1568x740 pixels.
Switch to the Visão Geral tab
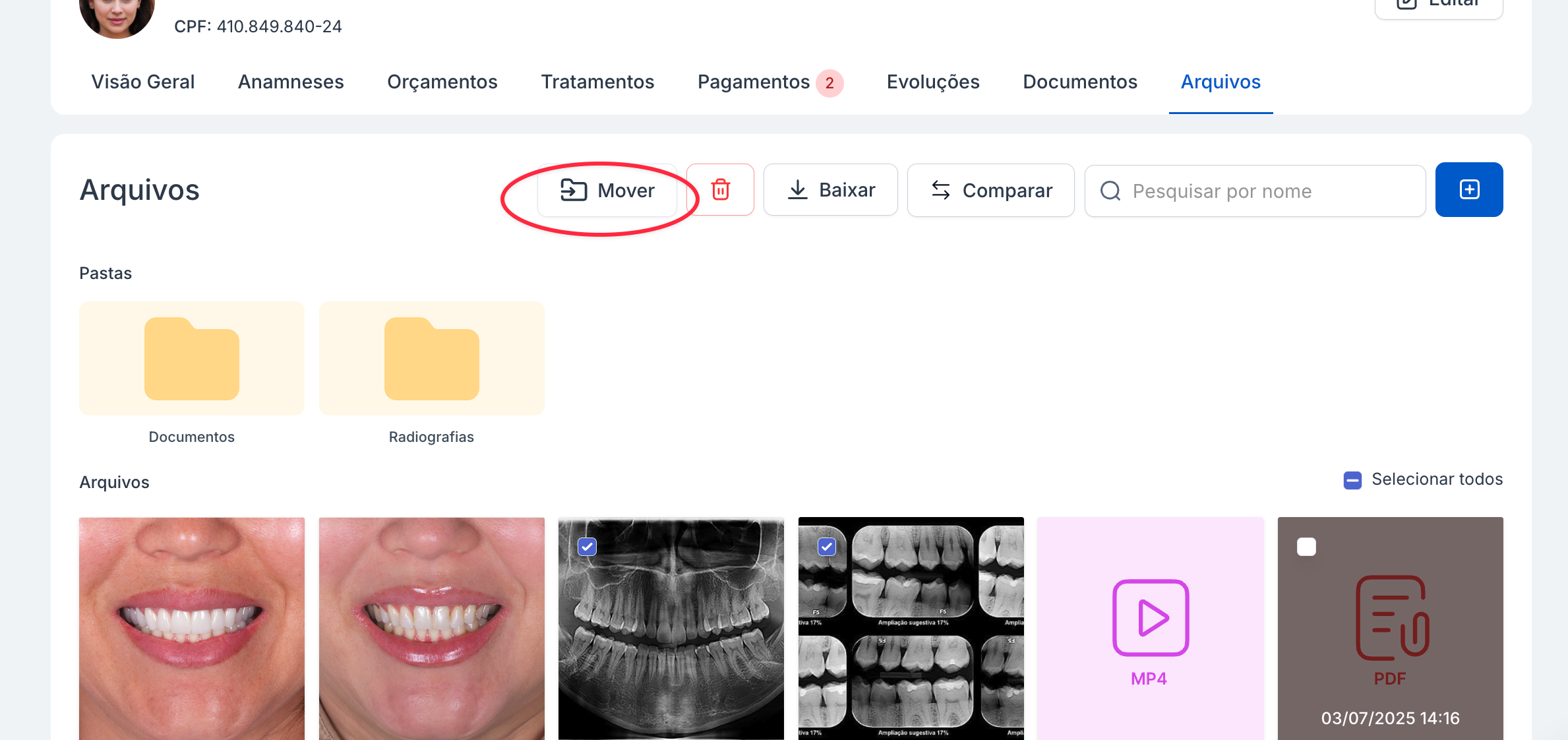tap(142, 82)
